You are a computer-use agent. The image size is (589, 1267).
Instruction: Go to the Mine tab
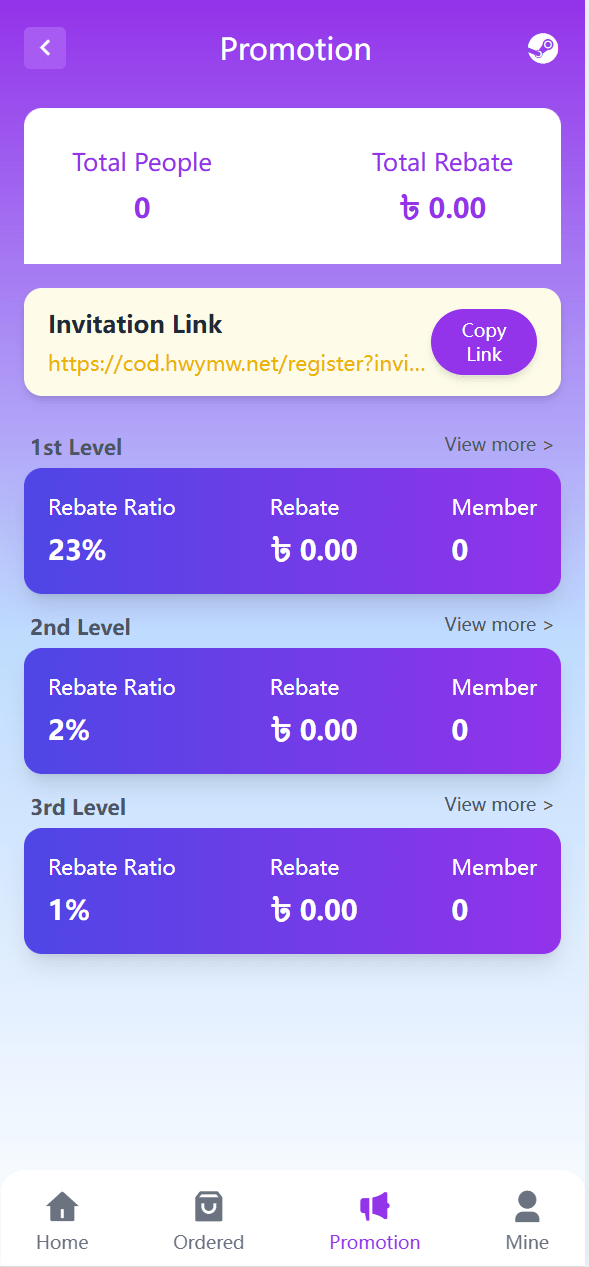pyautogui.click(x=527, y=1221)
